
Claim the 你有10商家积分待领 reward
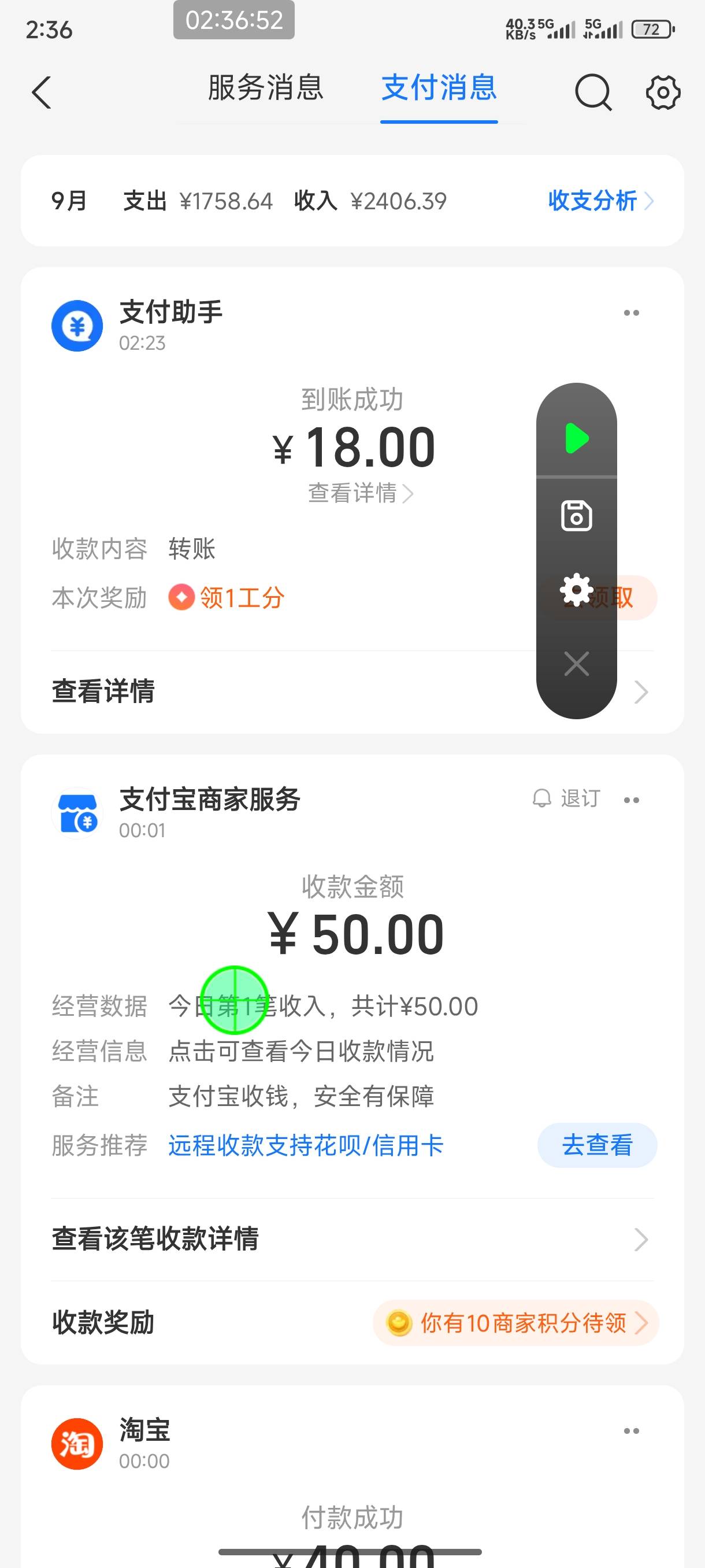tap(516, 1323)
